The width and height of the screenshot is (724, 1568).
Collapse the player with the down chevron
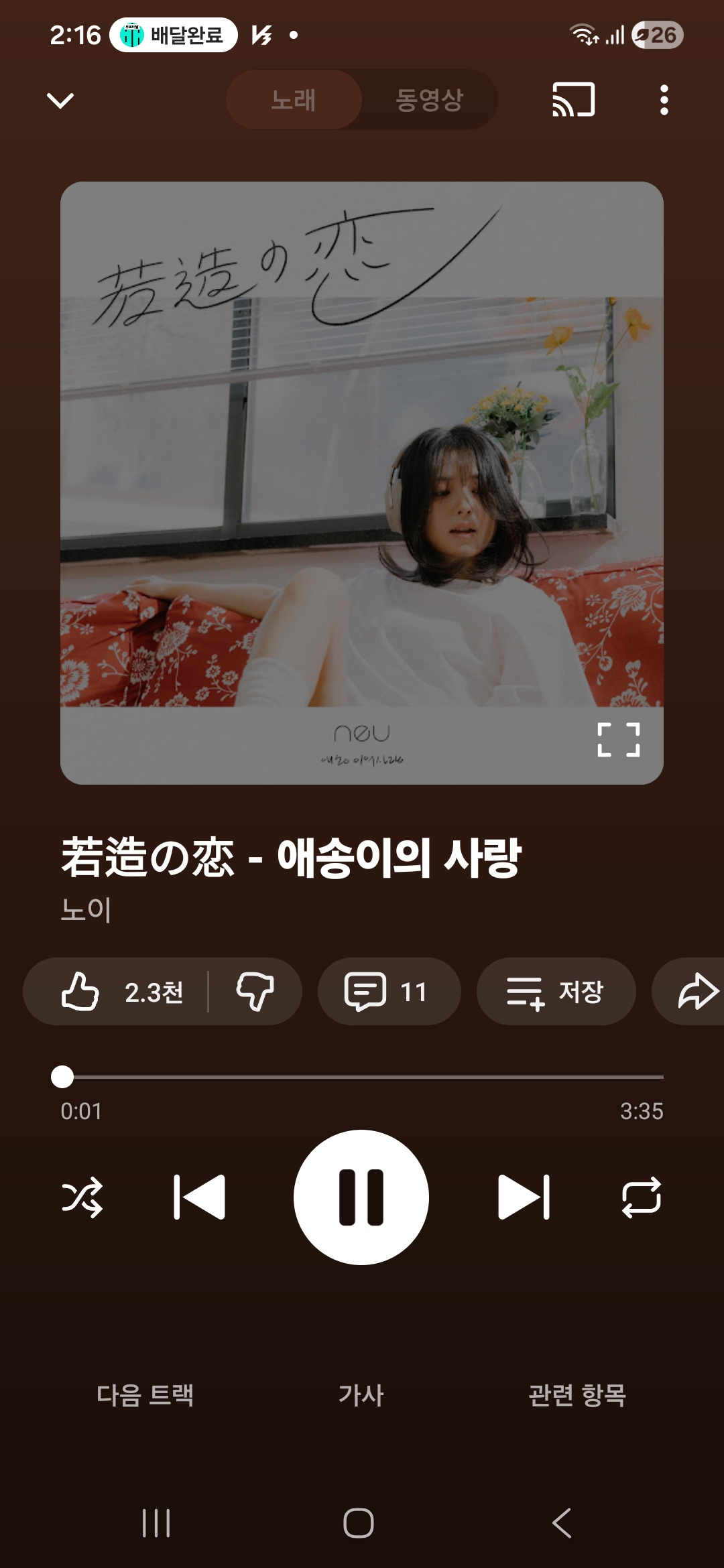coord(60,101)
